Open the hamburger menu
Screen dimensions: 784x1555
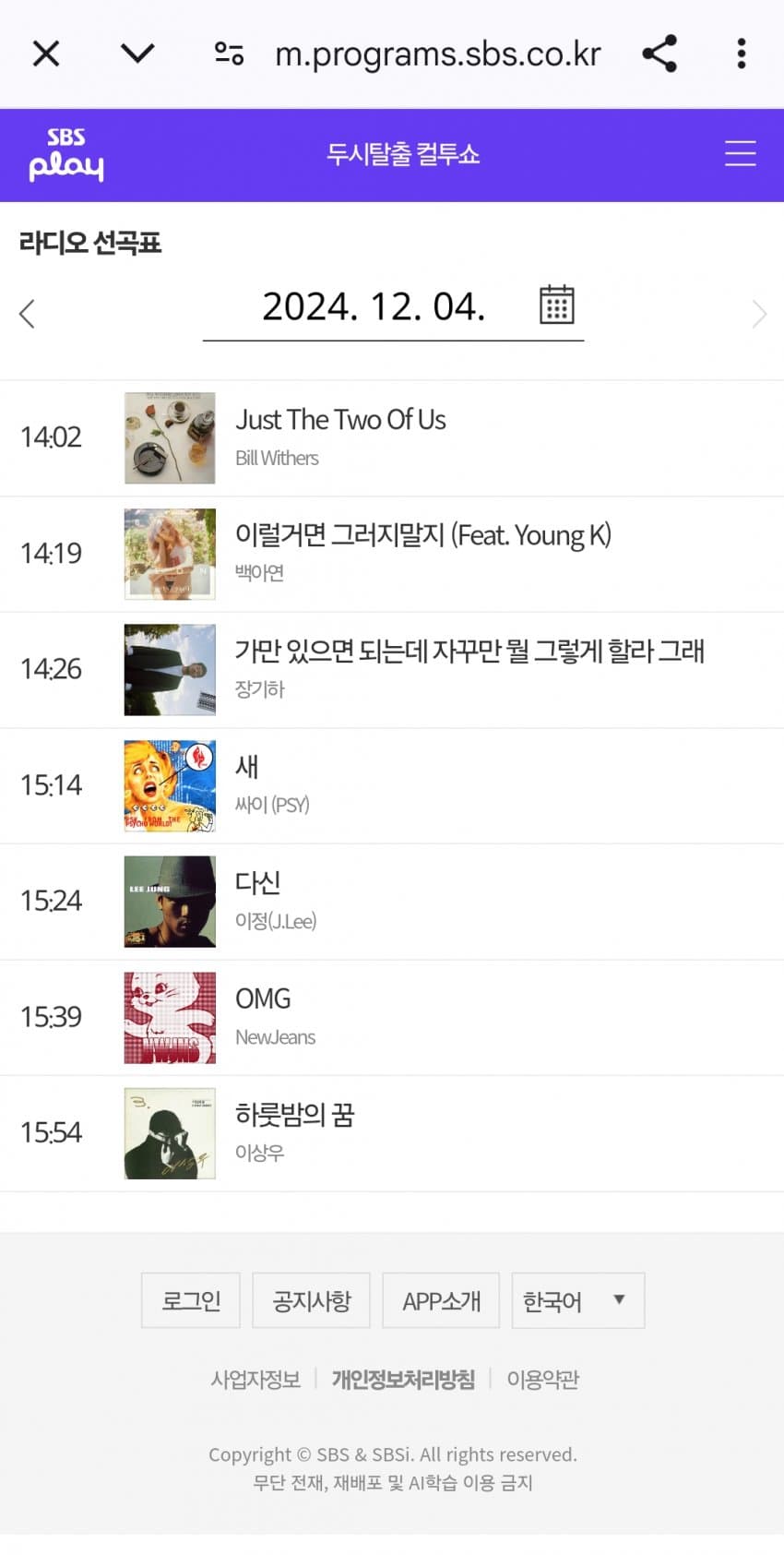740,153
